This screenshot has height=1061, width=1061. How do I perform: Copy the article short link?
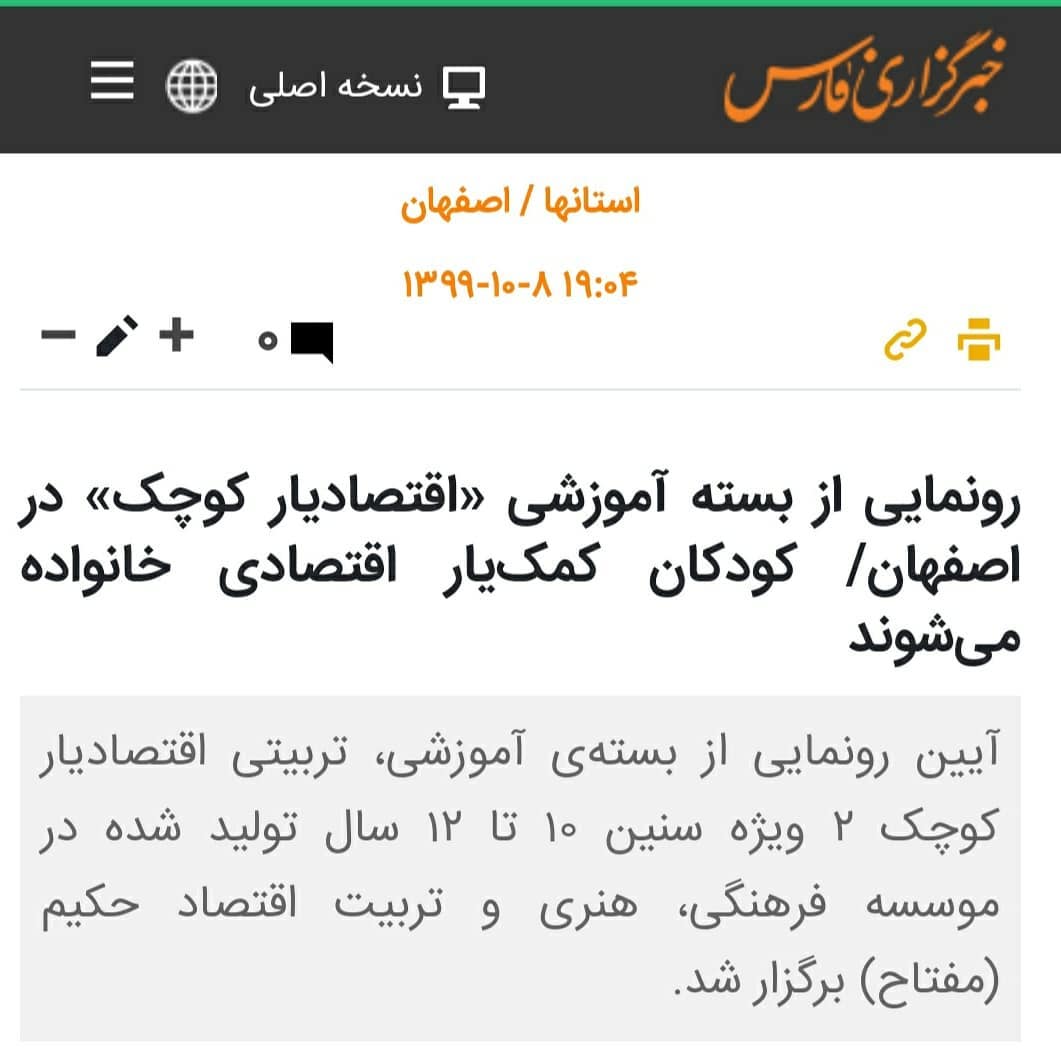906,338
